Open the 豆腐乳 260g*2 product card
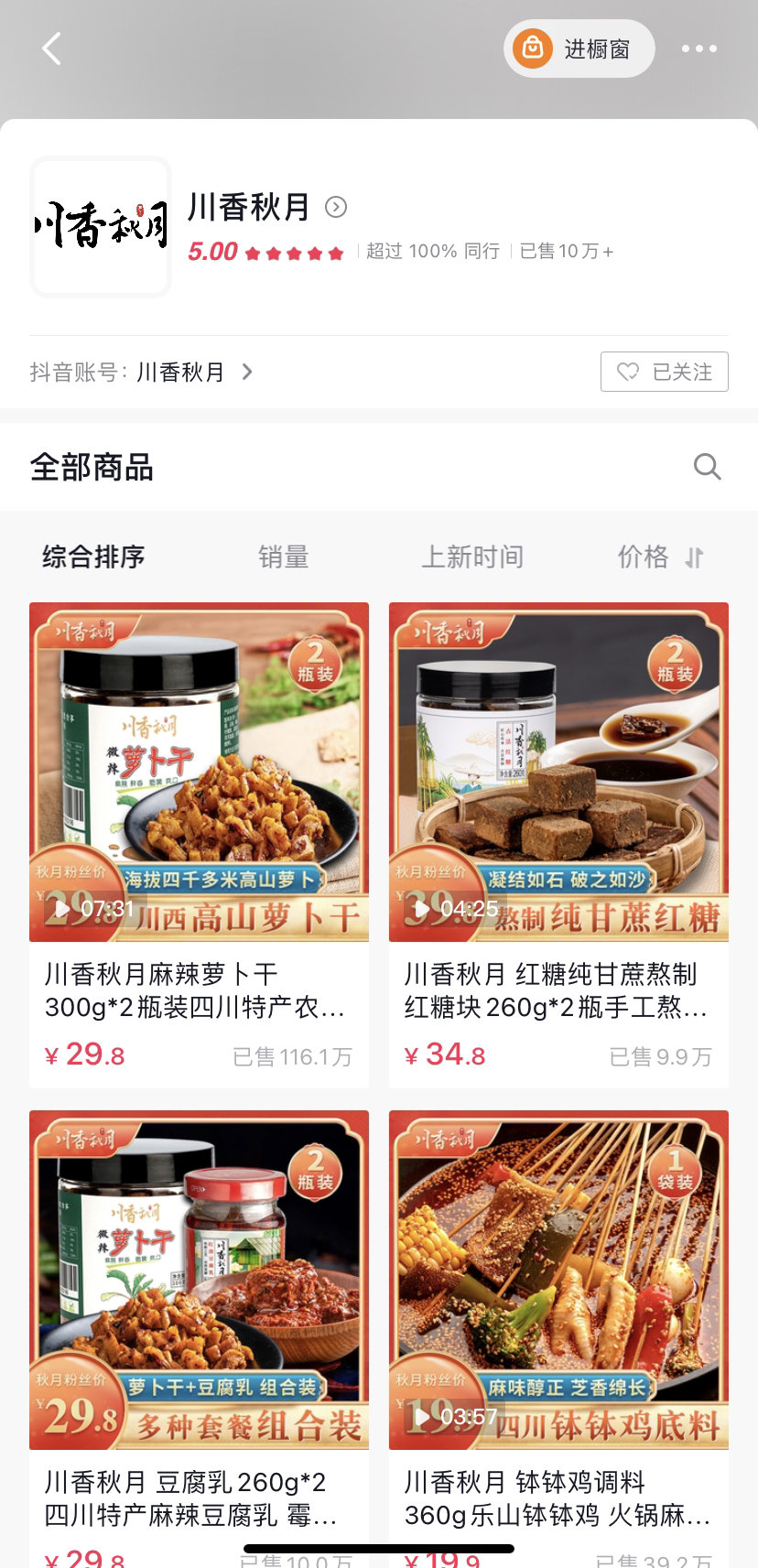758x1568 pixels. [199, 1327]
